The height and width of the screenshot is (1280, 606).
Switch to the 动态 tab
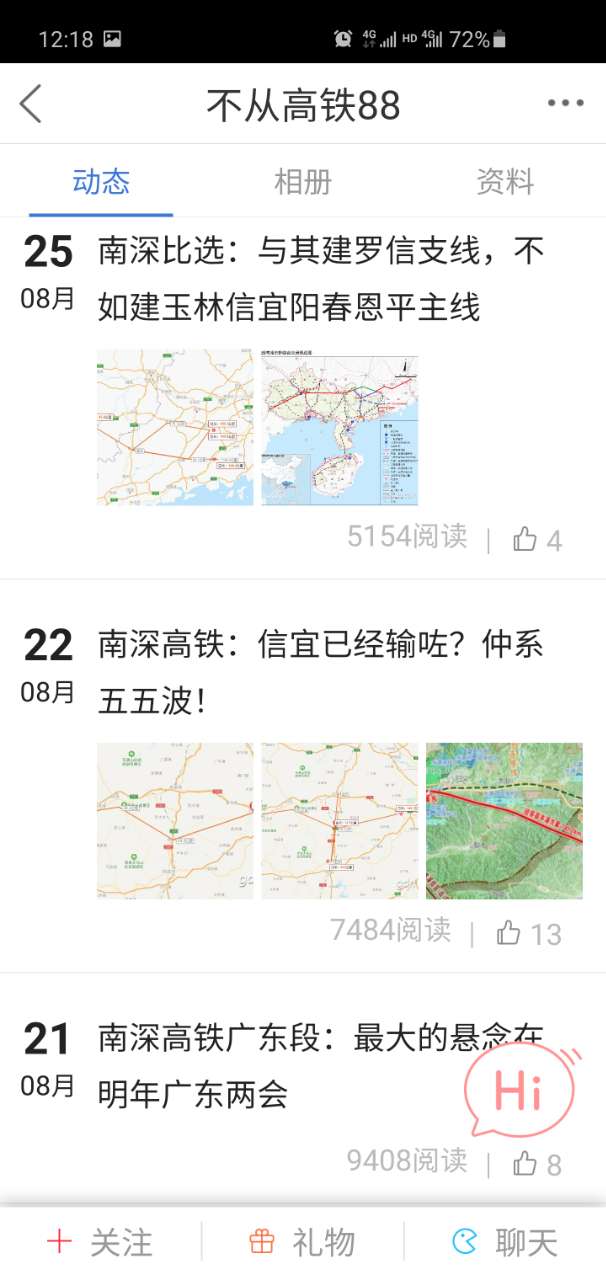point(101,182)
